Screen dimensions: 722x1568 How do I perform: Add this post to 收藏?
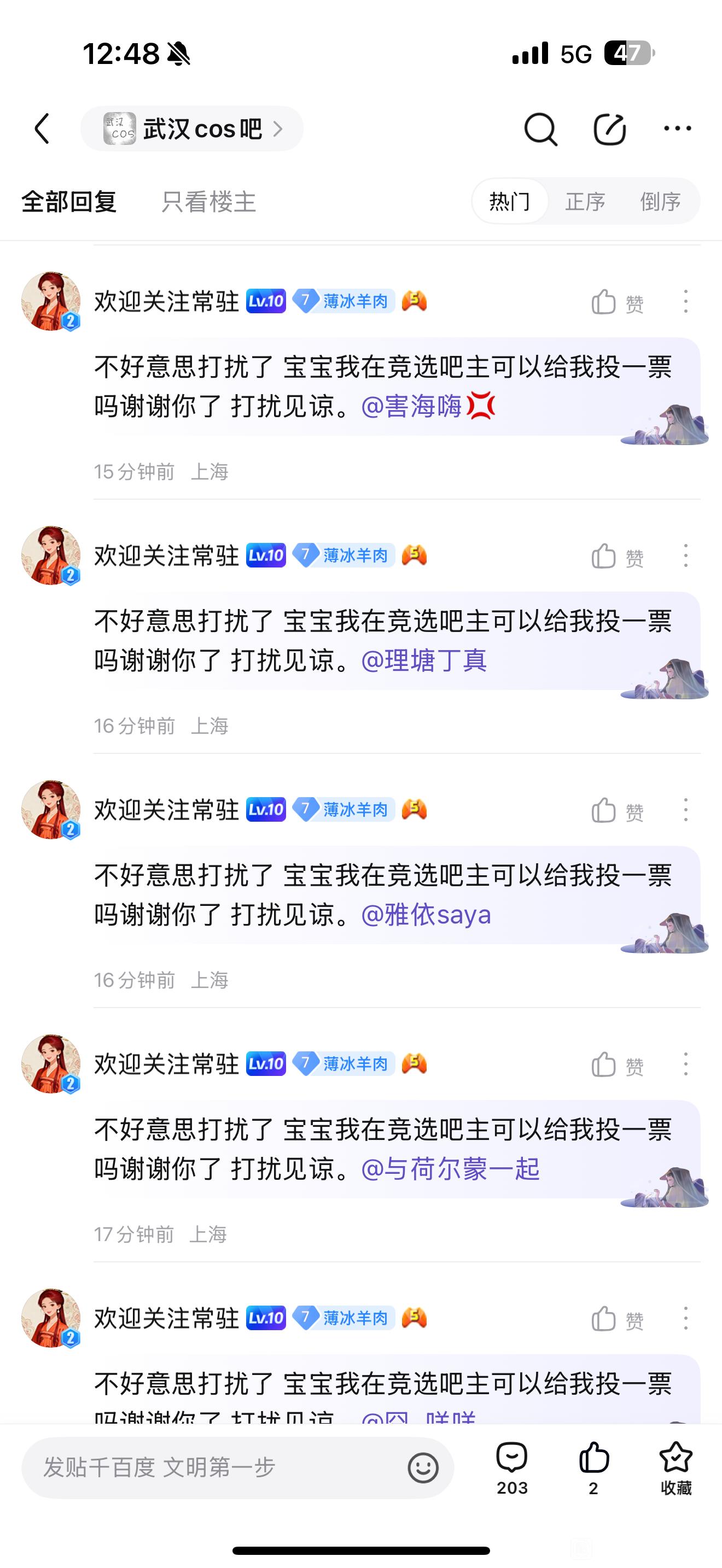(x=676, y=1468)
